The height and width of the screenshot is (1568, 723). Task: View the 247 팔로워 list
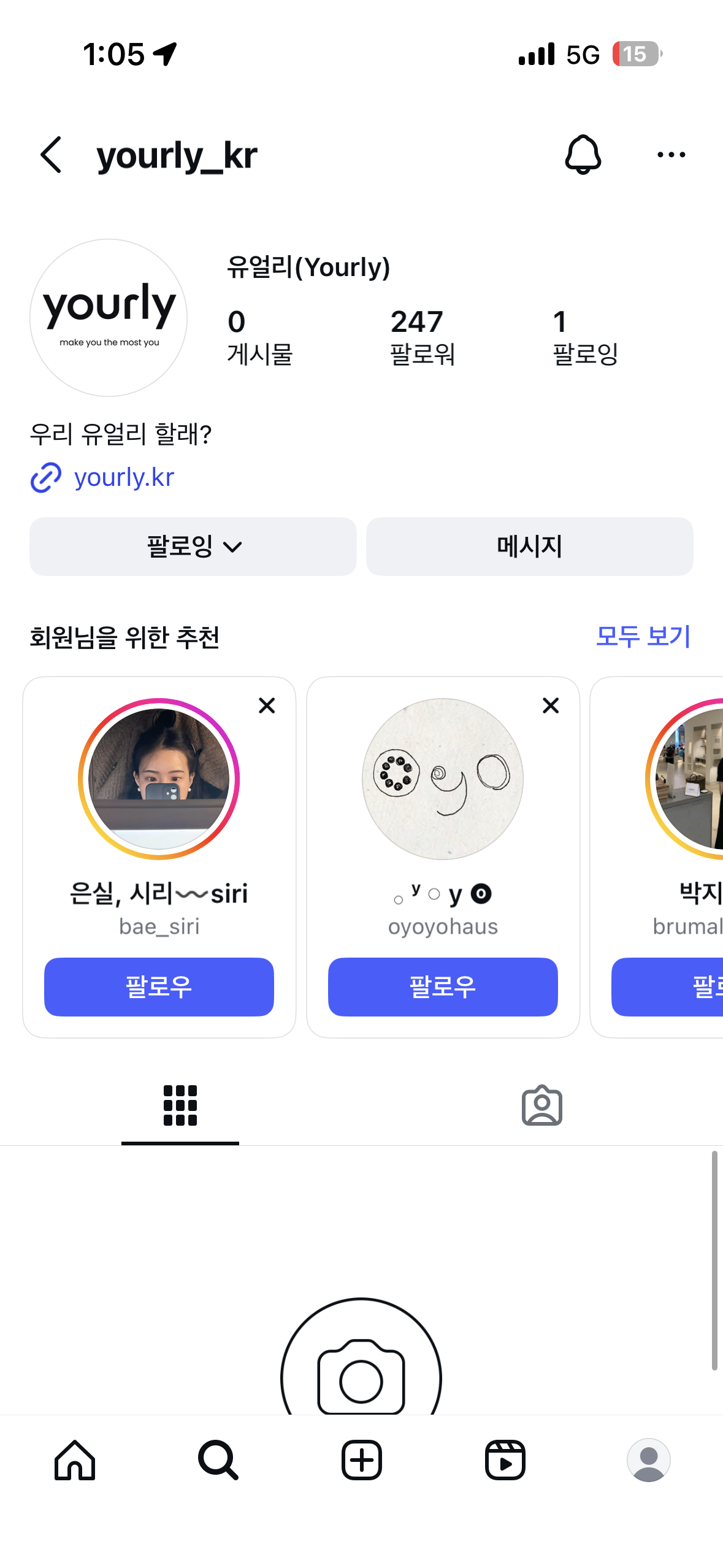click(x=422, y=337)
